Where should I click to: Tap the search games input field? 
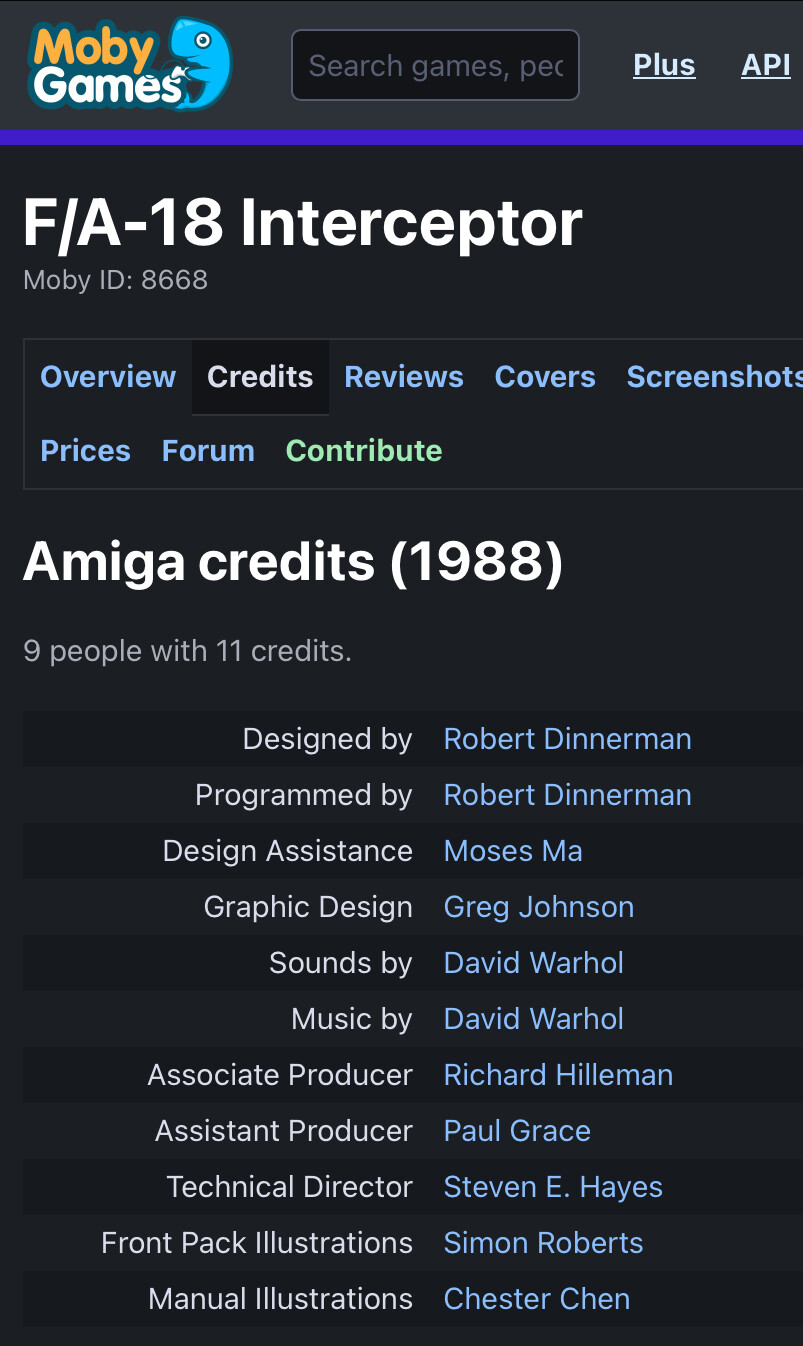(x=435, y=65)
